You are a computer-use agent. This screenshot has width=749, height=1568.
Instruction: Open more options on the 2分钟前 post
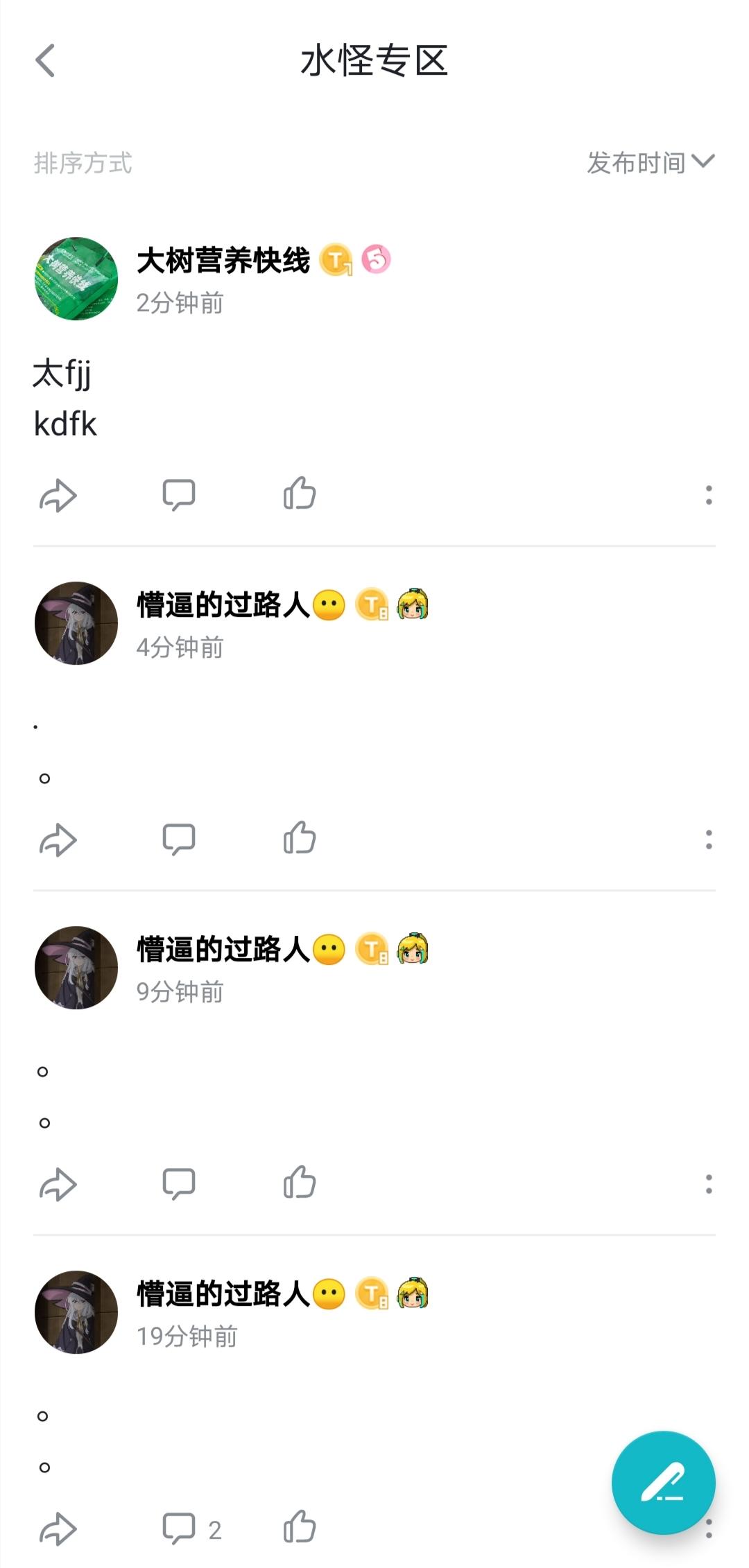tap(708, 495)
